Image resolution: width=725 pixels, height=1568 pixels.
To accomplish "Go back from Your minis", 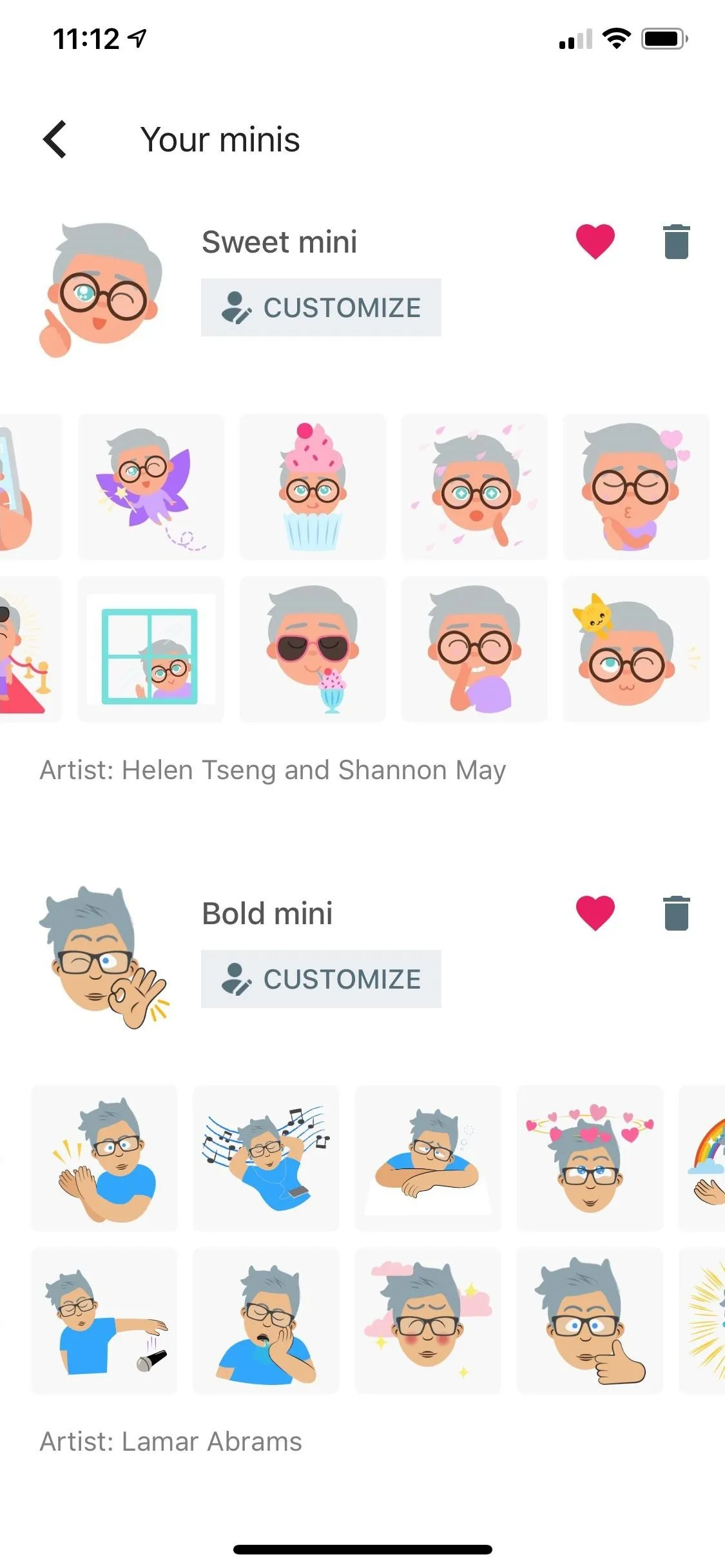I will pyautogui.click(x=55, y=139).
